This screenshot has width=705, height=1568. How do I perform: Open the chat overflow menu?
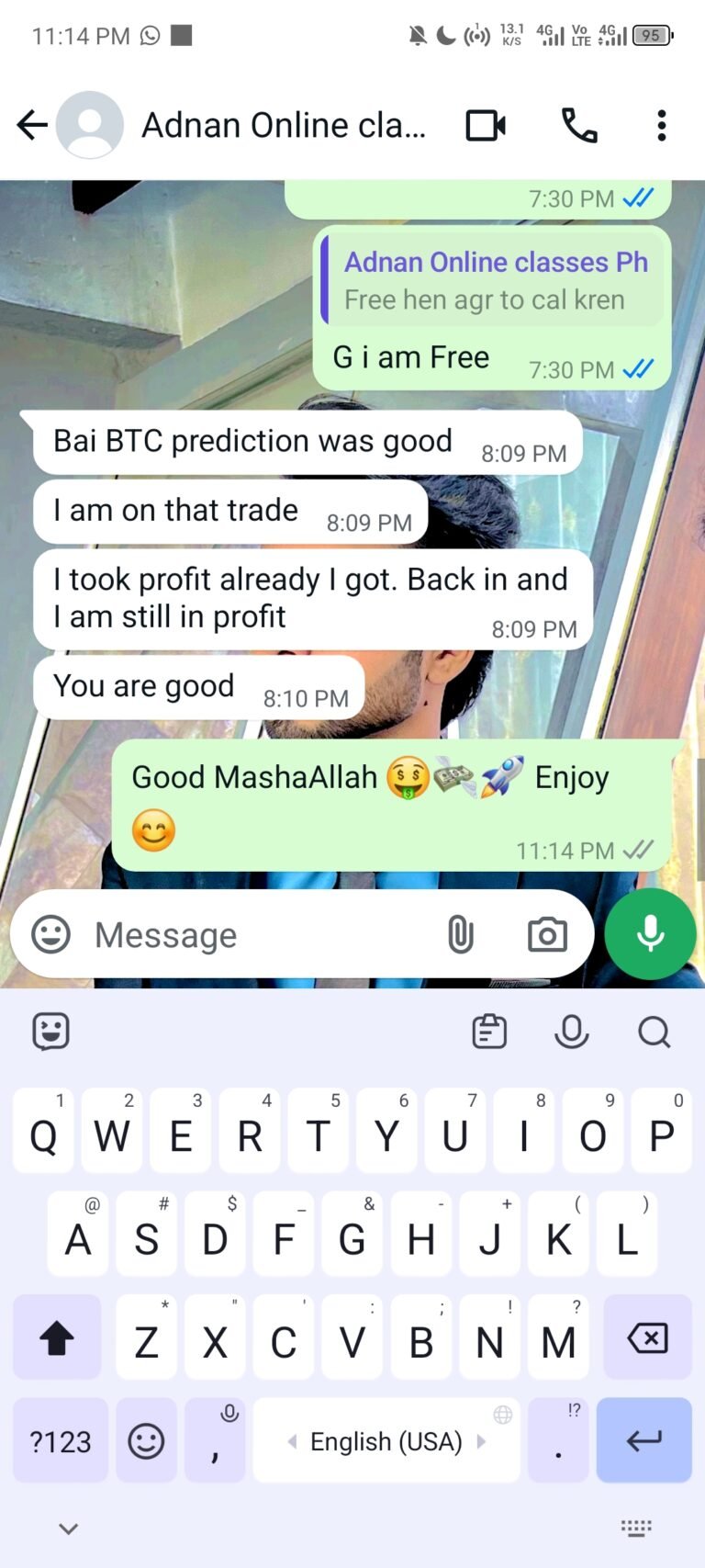point(661,126)
